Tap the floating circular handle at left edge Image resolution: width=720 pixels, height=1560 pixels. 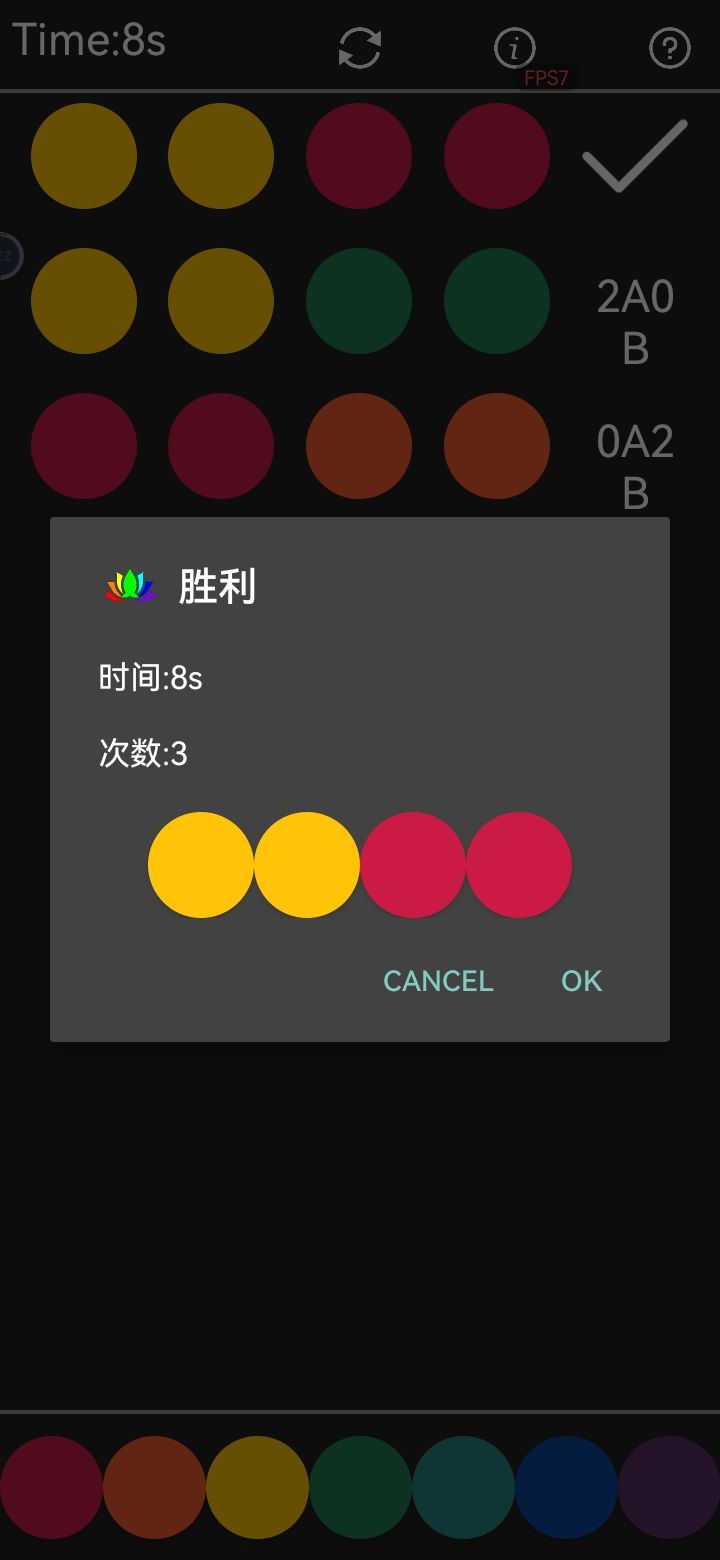8,255
